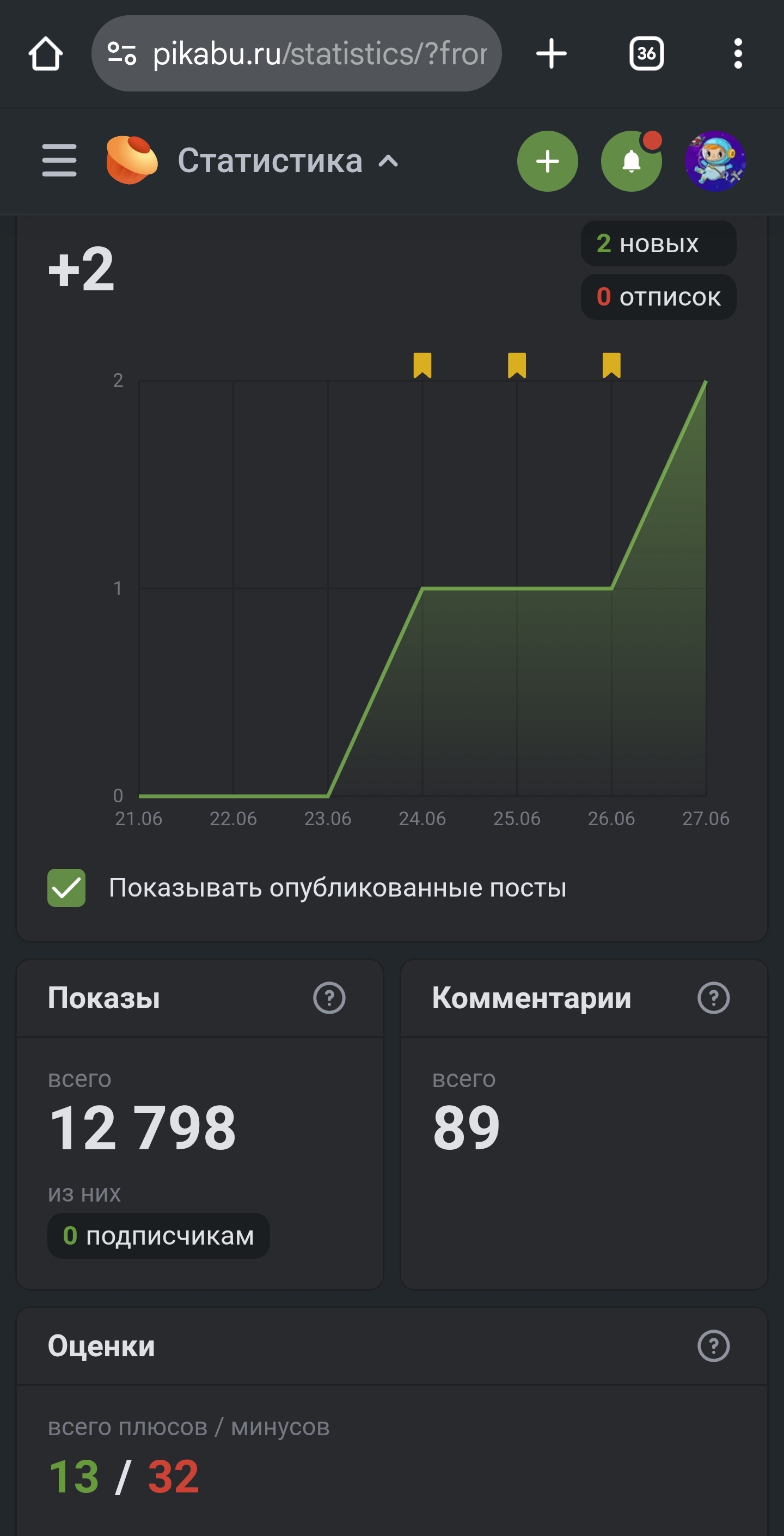This screenshot has height=1536, width=784.
Task: Tap the post bookmark marker on 24.06
Action: click(x=422, y=365)
